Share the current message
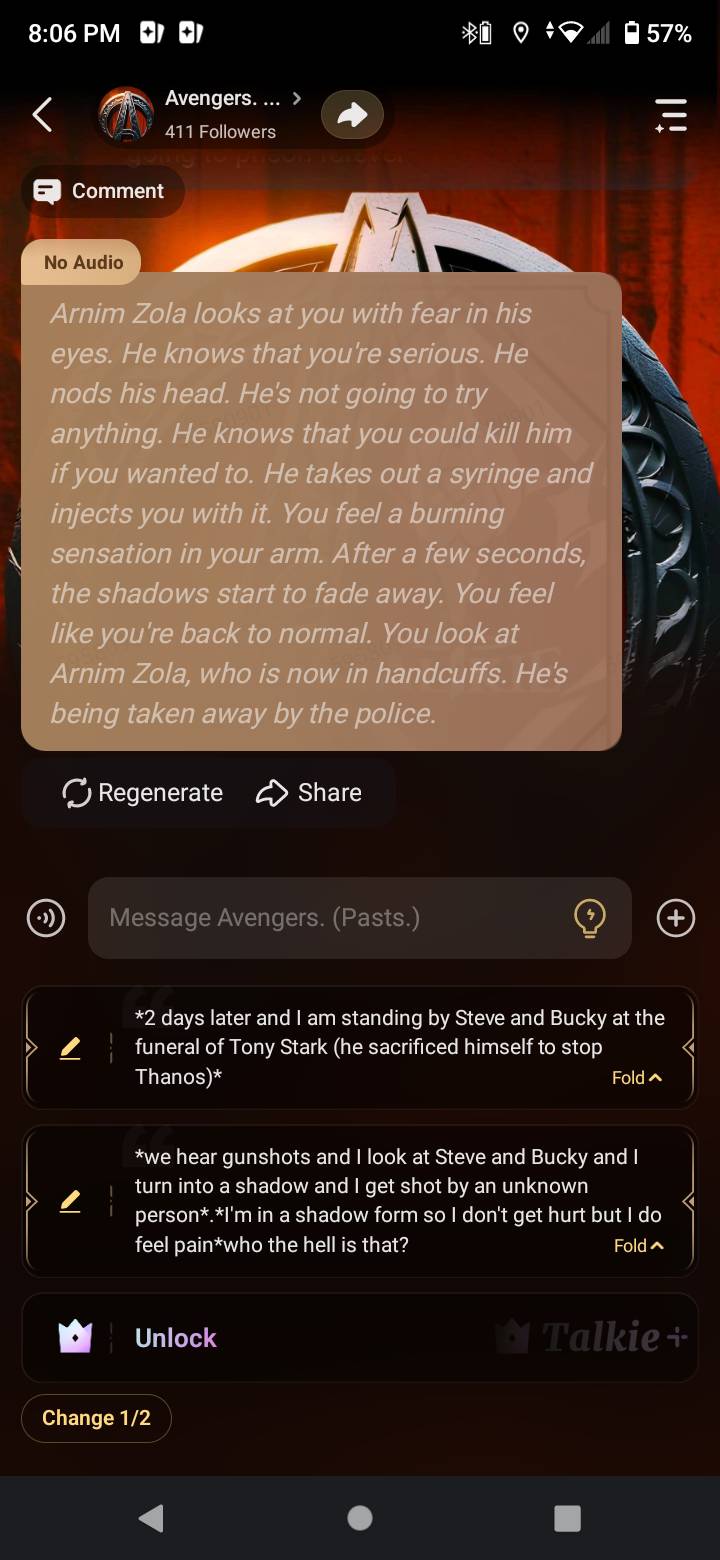The width and height of the screenshot is (720, 1560). 309,793
